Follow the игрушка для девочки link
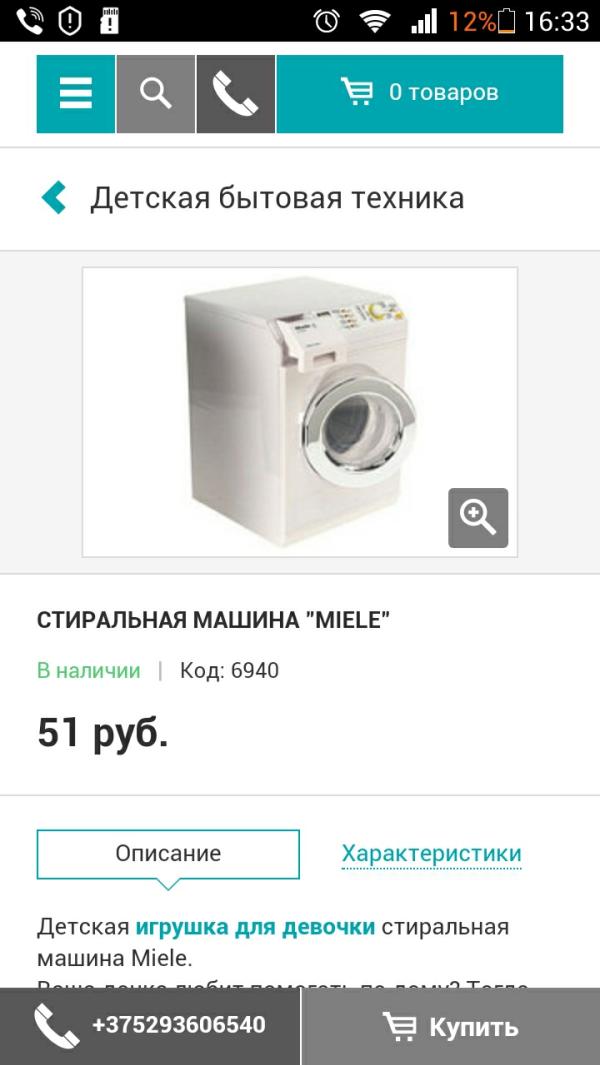The height and width of the screenshot is (1065, 600). pos(255,926)
